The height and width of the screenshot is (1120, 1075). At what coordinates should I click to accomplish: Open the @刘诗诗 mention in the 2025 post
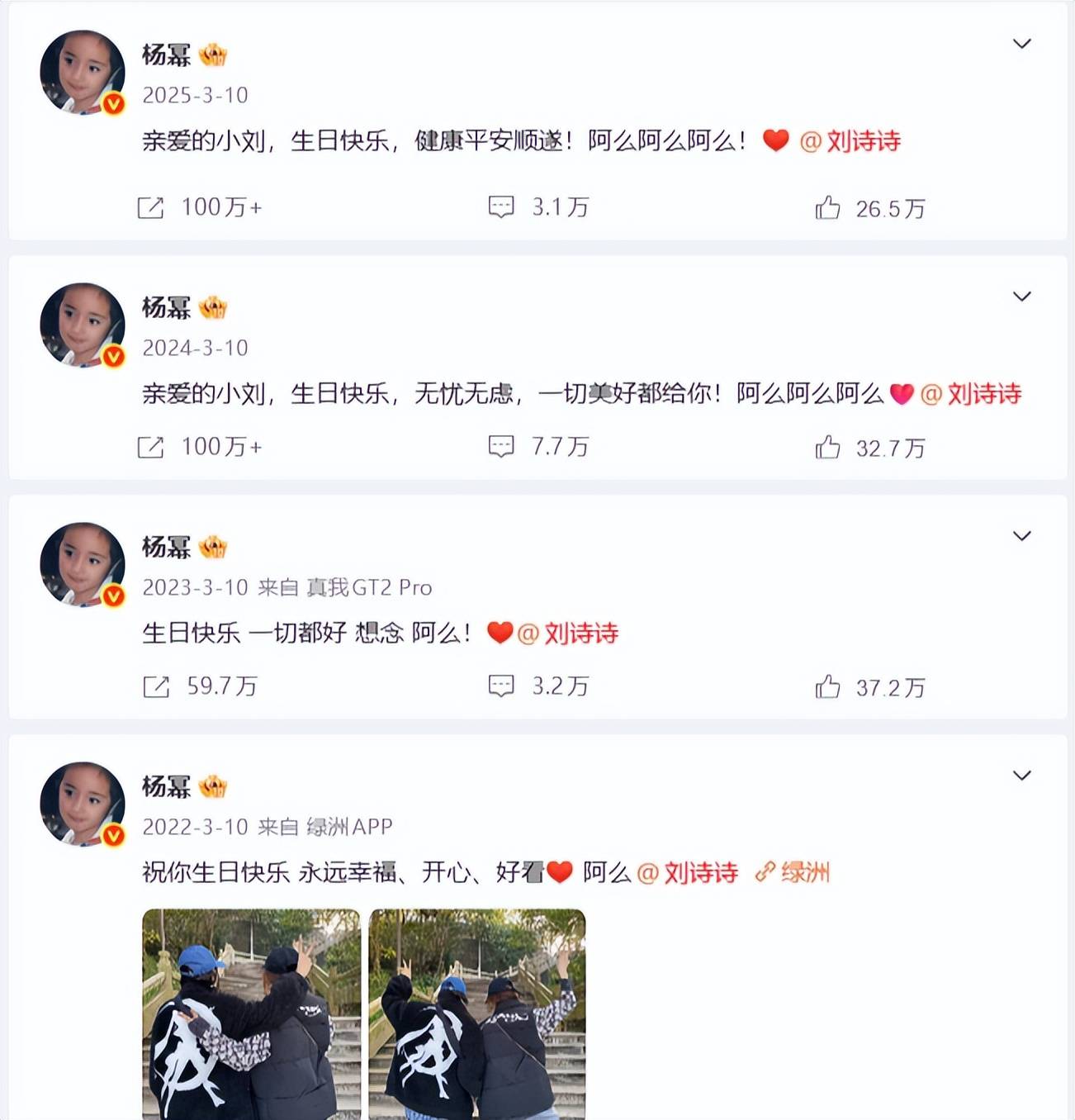point(850,141)
